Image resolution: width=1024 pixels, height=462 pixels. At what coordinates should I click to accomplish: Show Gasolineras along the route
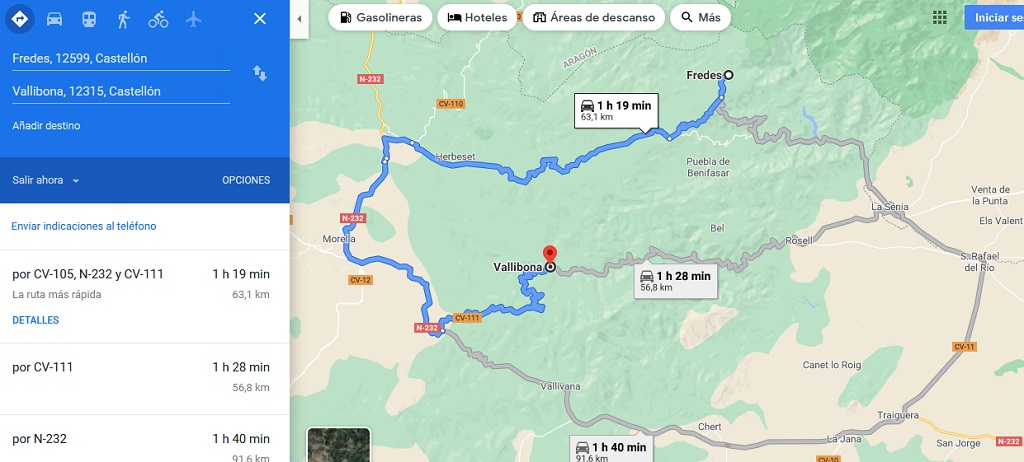[380, 18]
